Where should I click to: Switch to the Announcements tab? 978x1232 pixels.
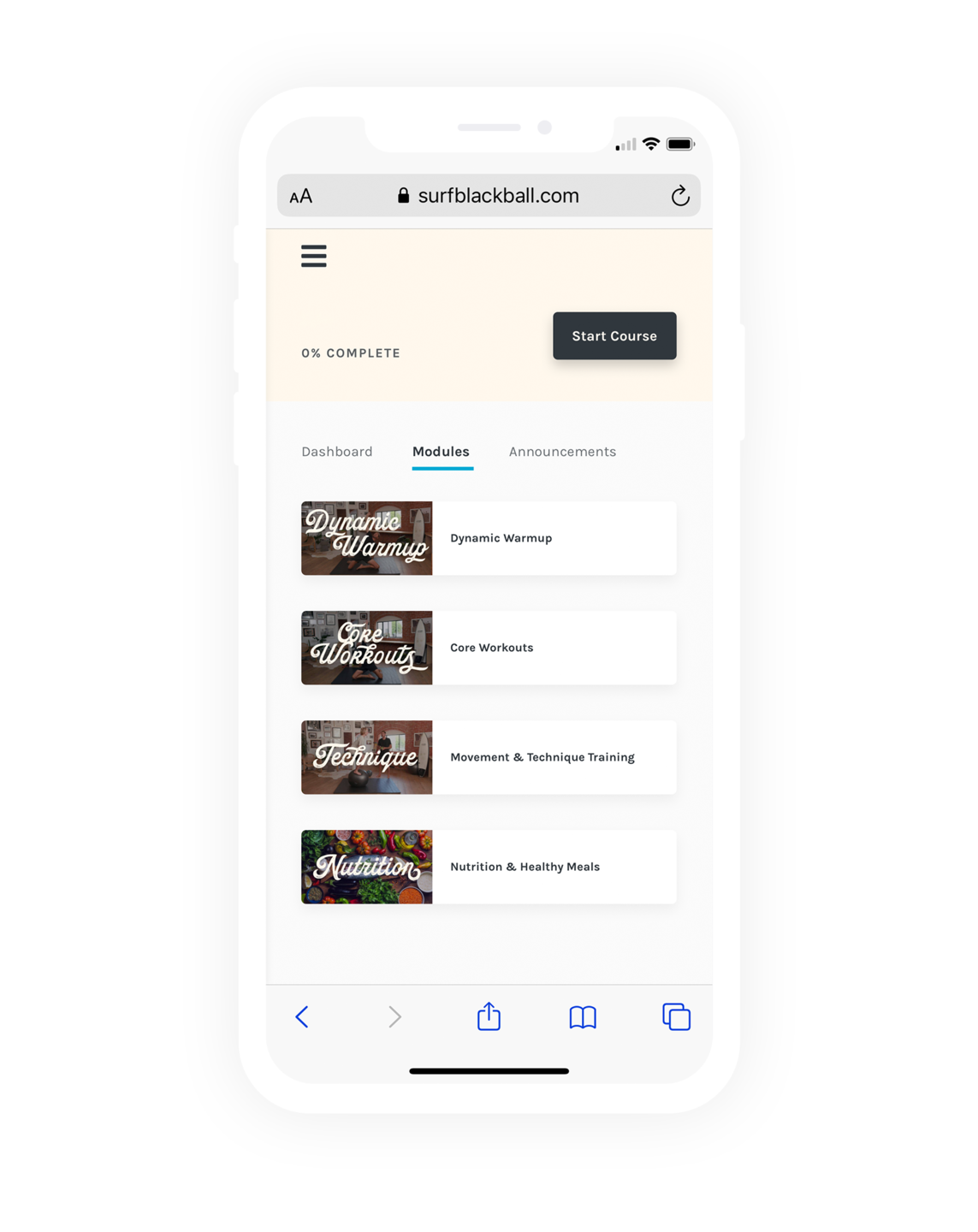click(x=561, y=451)
